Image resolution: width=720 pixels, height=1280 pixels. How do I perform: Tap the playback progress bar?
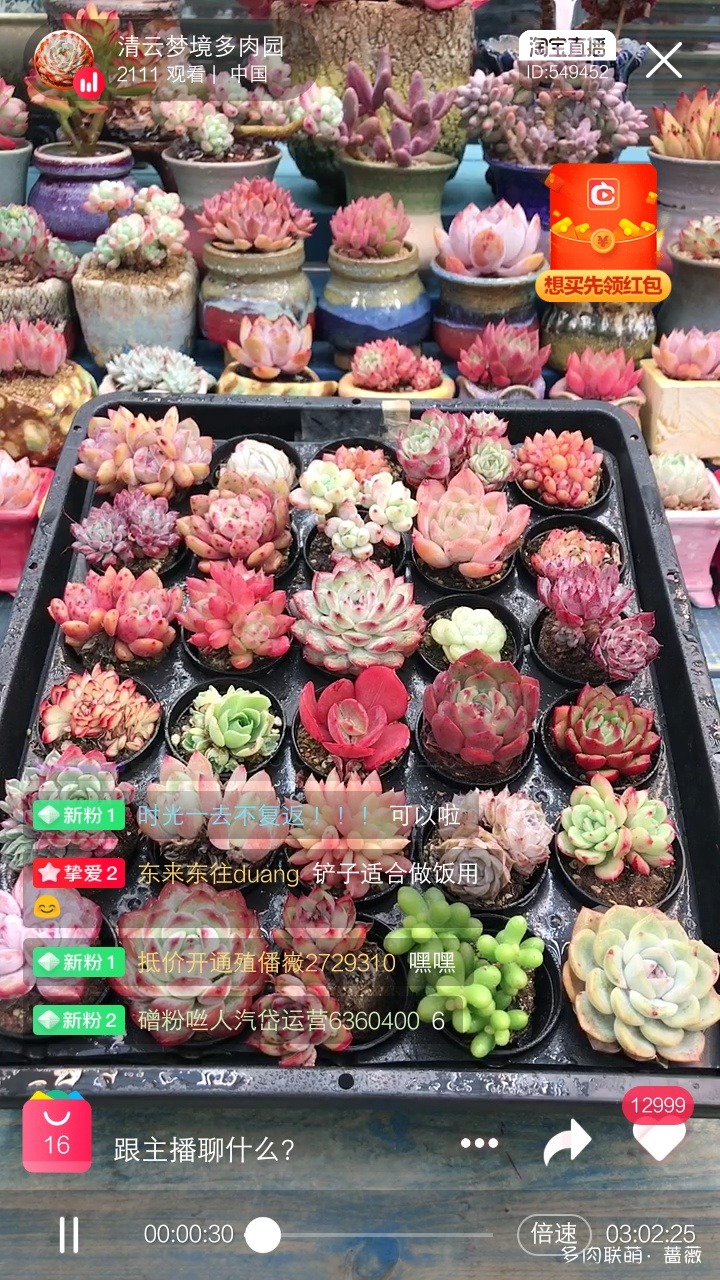pyautogui.click(x=380, y=1235)
